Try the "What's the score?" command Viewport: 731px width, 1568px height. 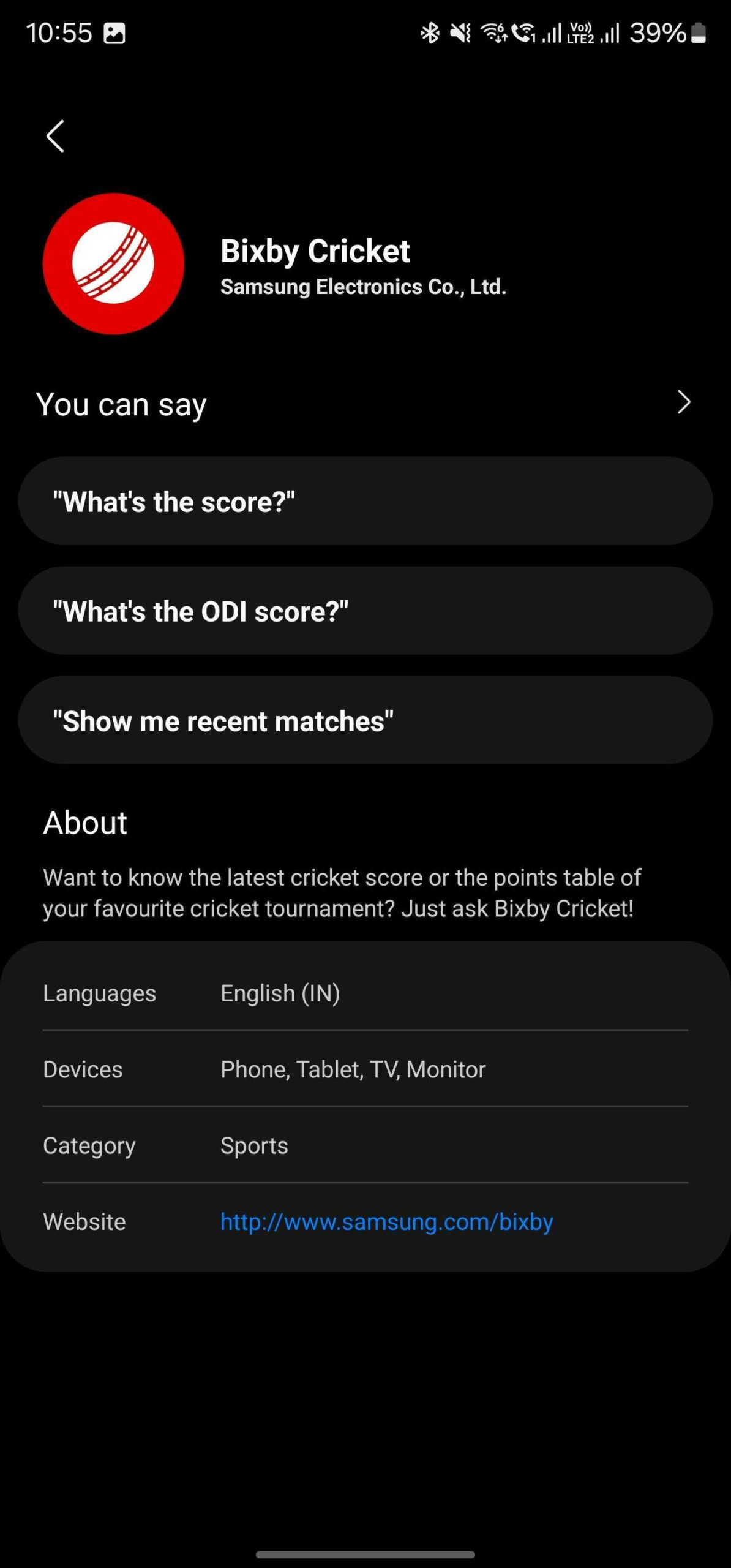click(x=365, y=501)
